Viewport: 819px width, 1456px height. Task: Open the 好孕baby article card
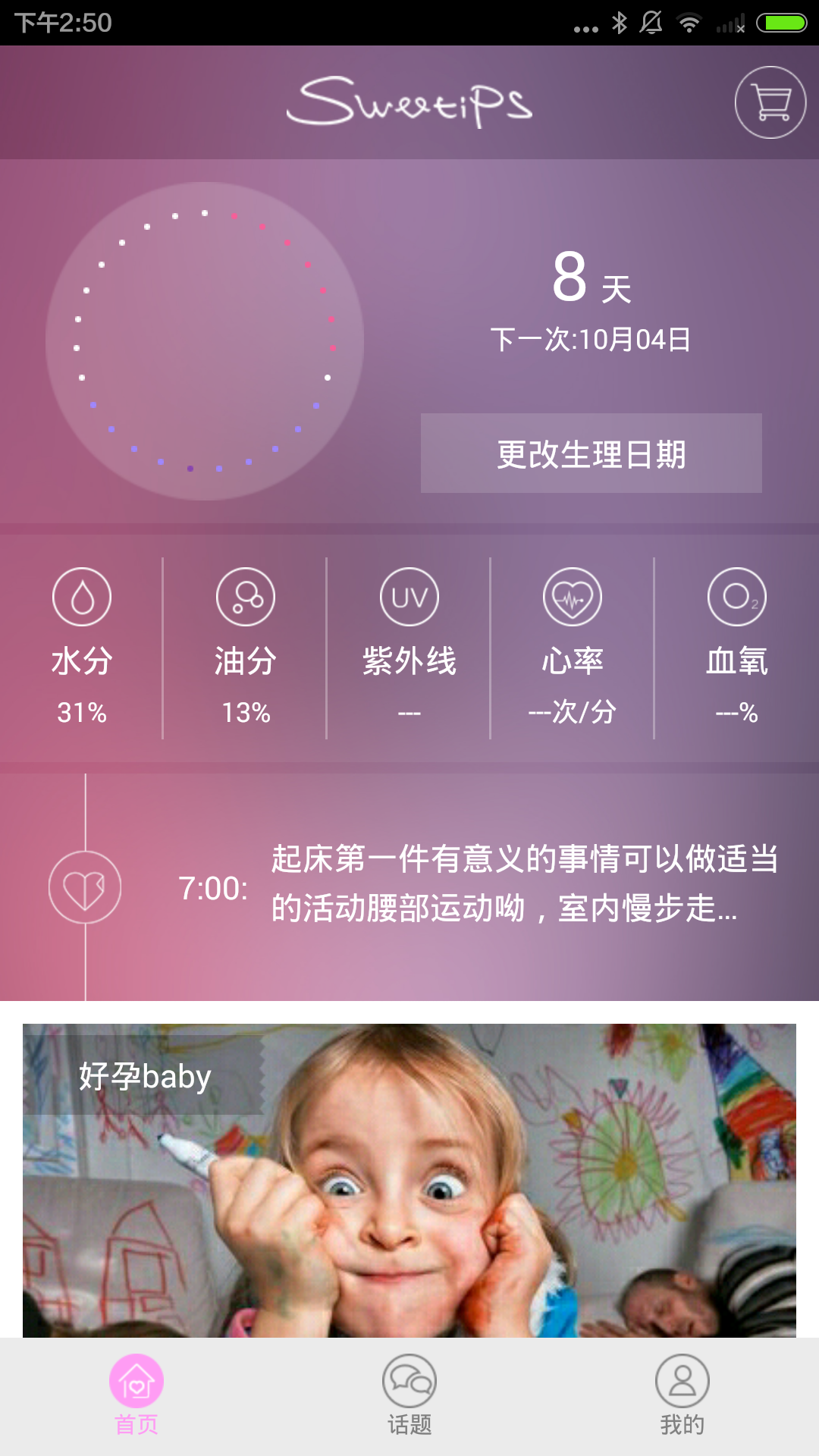[x=409, y=1179]
